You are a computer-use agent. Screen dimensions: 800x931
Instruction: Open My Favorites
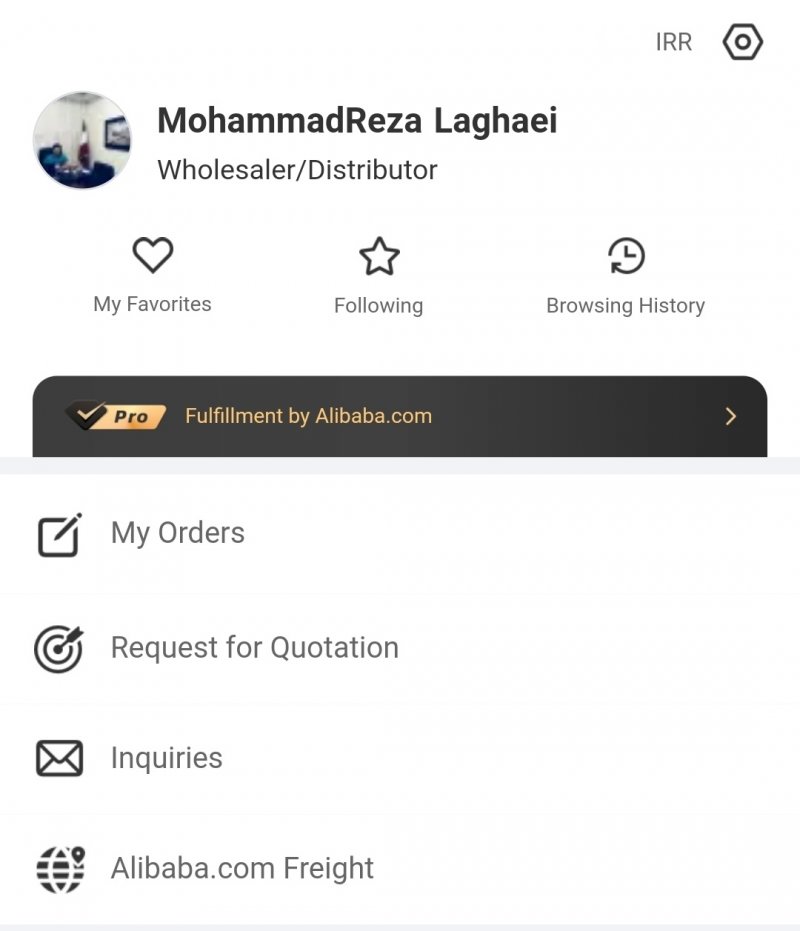tap(152, 275)
